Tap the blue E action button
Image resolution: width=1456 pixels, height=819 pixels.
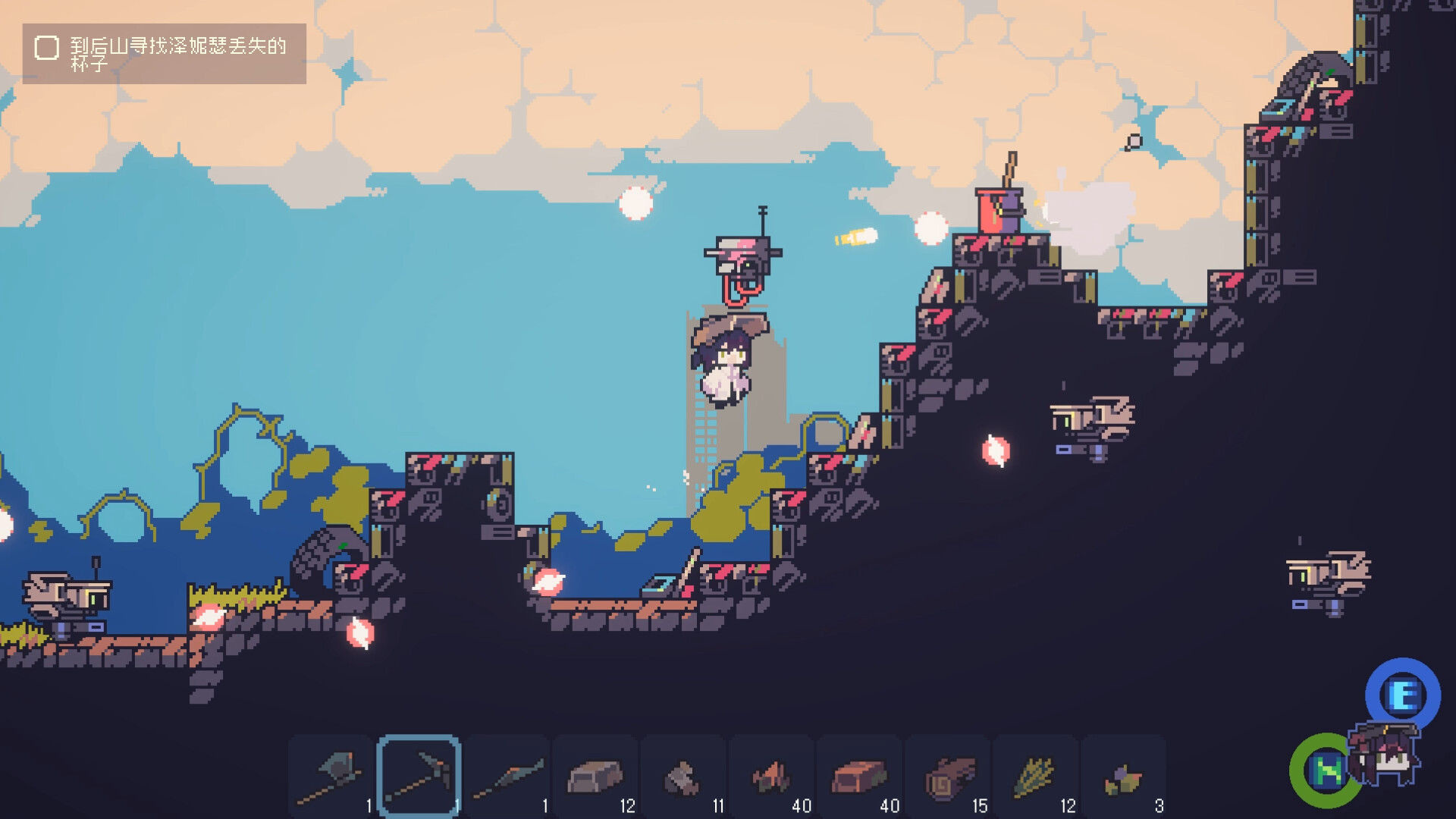(1402, 695)
